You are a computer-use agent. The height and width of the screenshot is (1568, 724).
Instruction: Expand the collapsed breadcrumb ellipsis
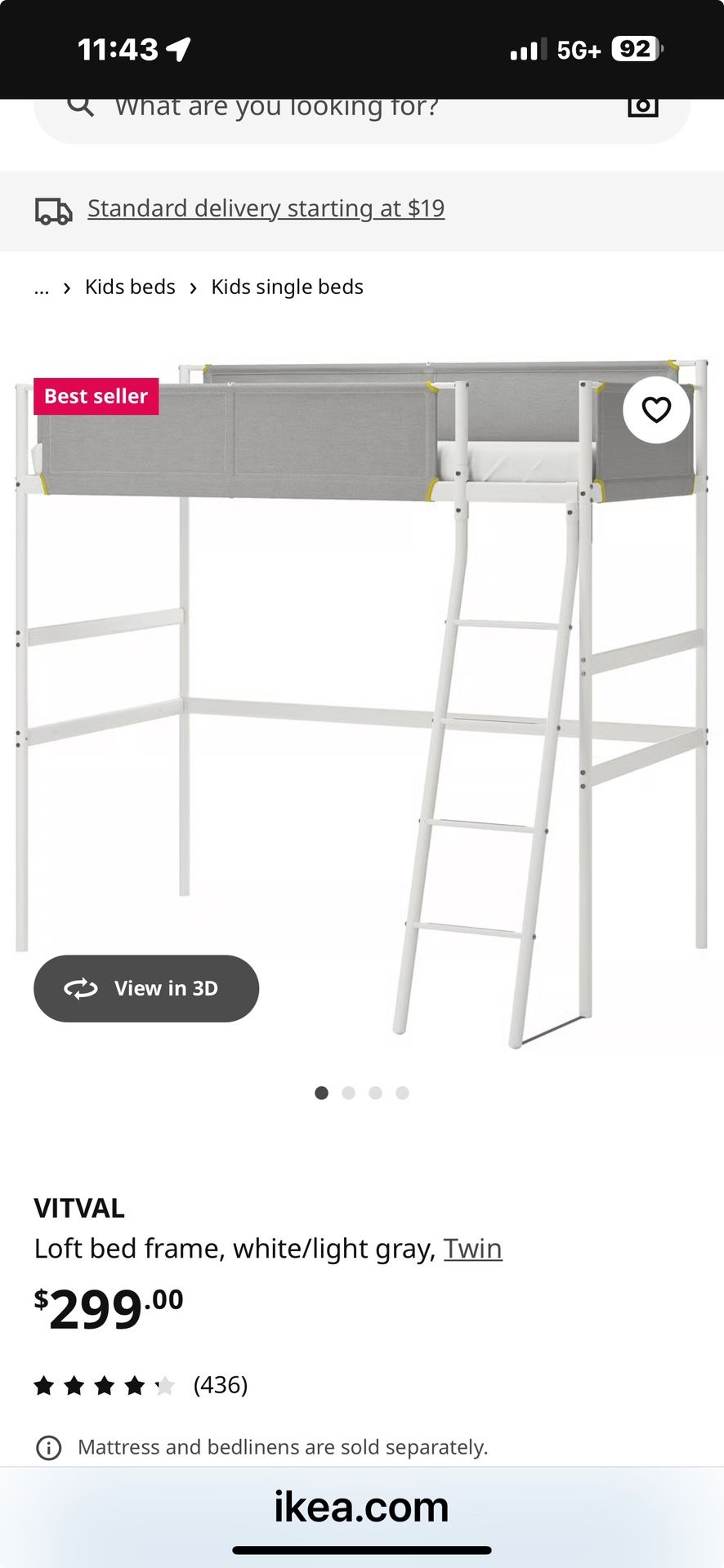click(42, 287)
